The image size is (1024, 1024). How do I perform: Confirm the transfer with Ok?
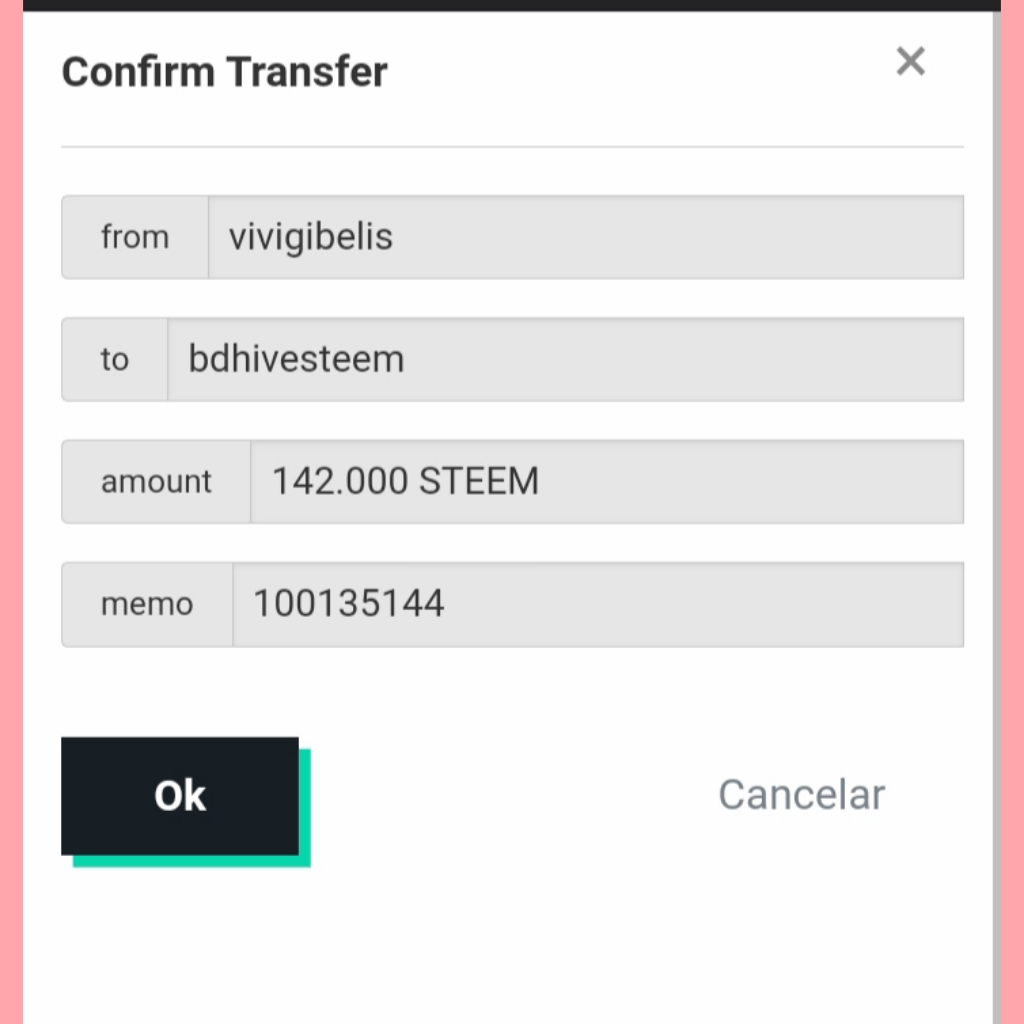tap(180, 796)
